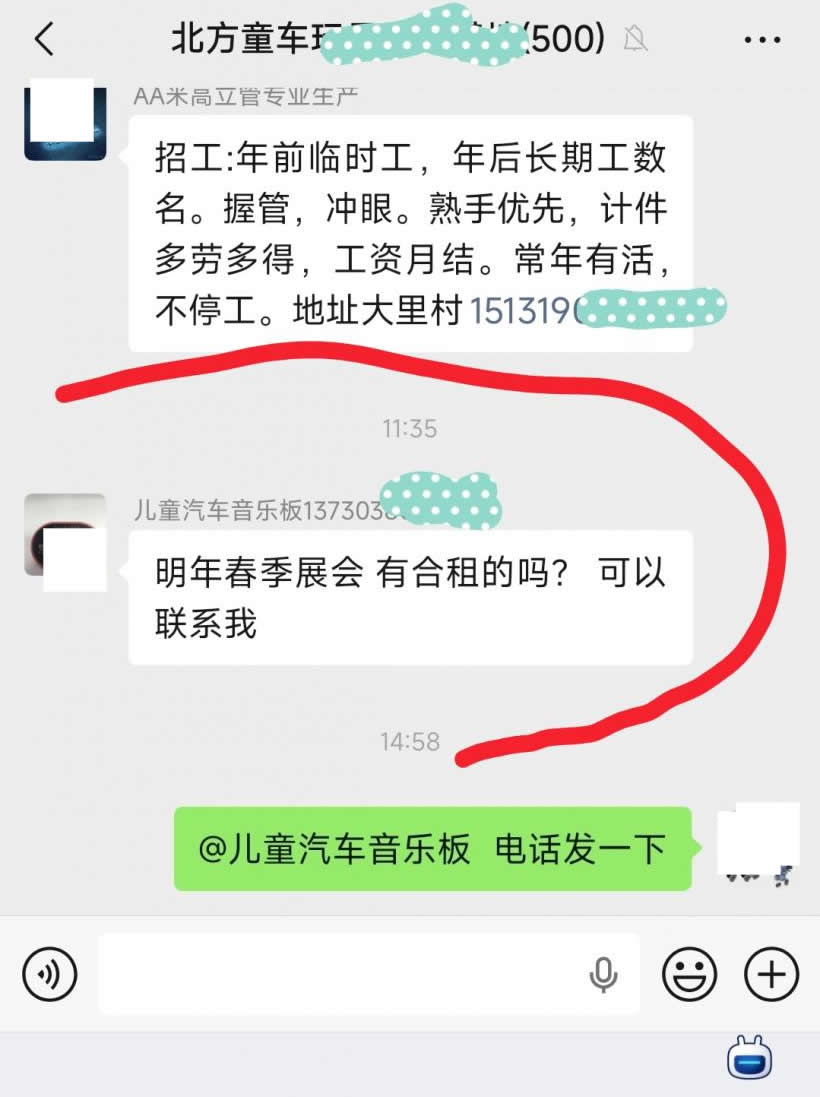820x1097 pixels.
Task: Focus the message text field
Action: (340, 974)
